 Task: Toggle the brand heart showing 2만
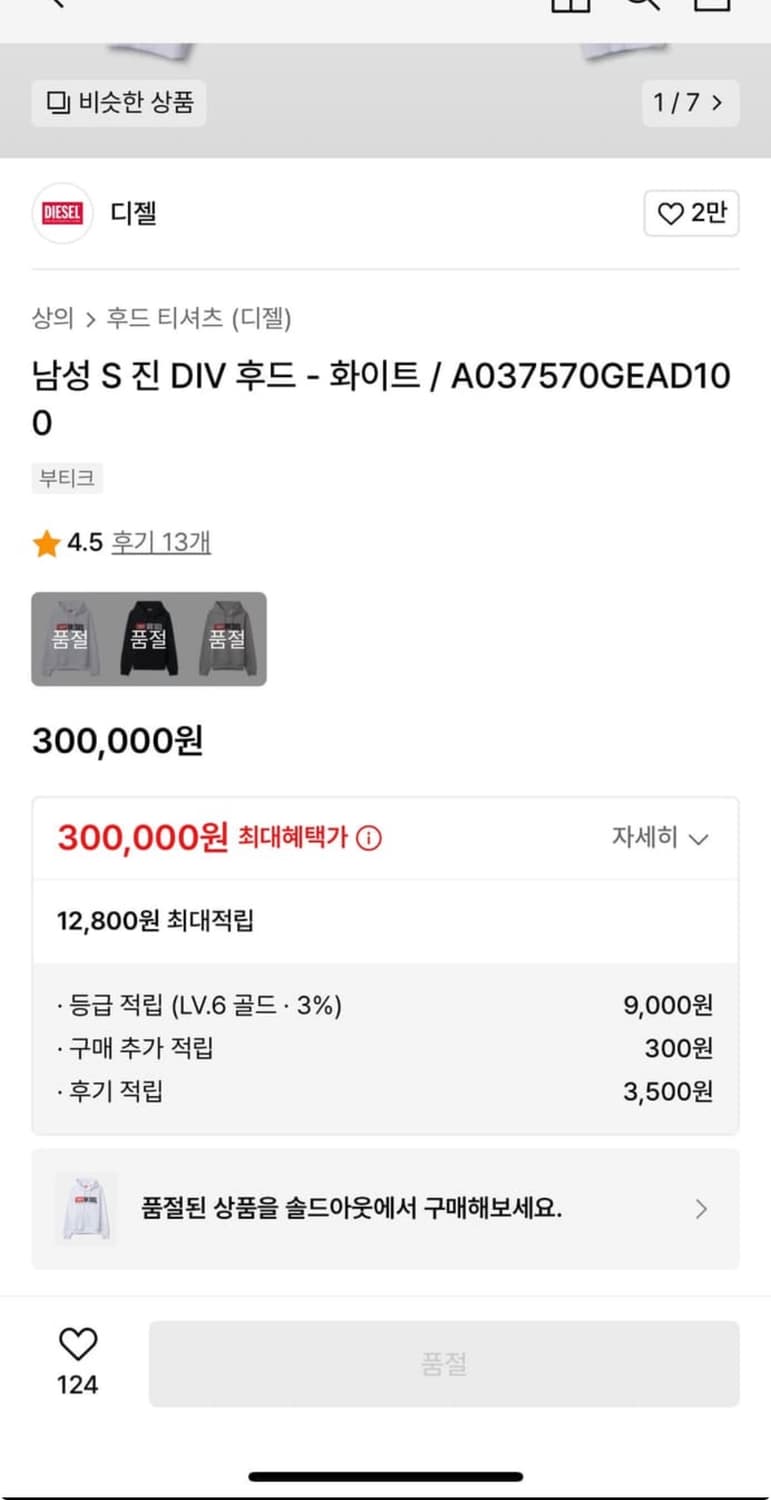coord(690,214)
